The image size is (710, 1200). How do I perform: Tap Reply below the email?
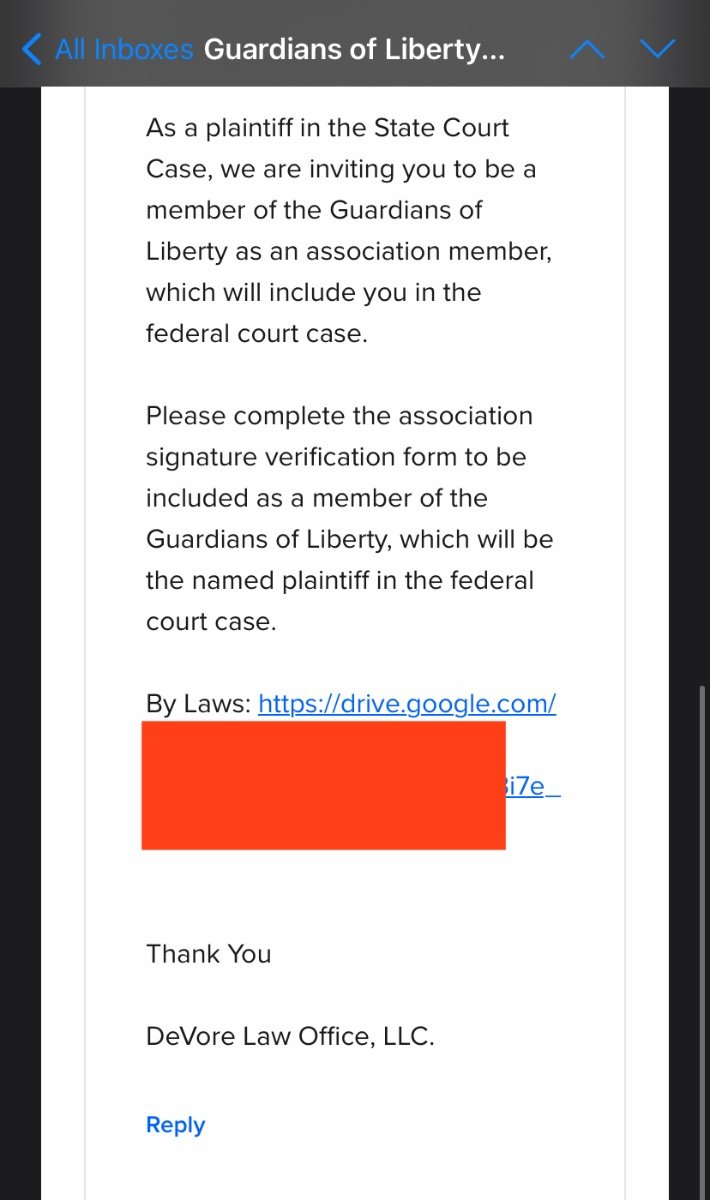[175, 1125]
